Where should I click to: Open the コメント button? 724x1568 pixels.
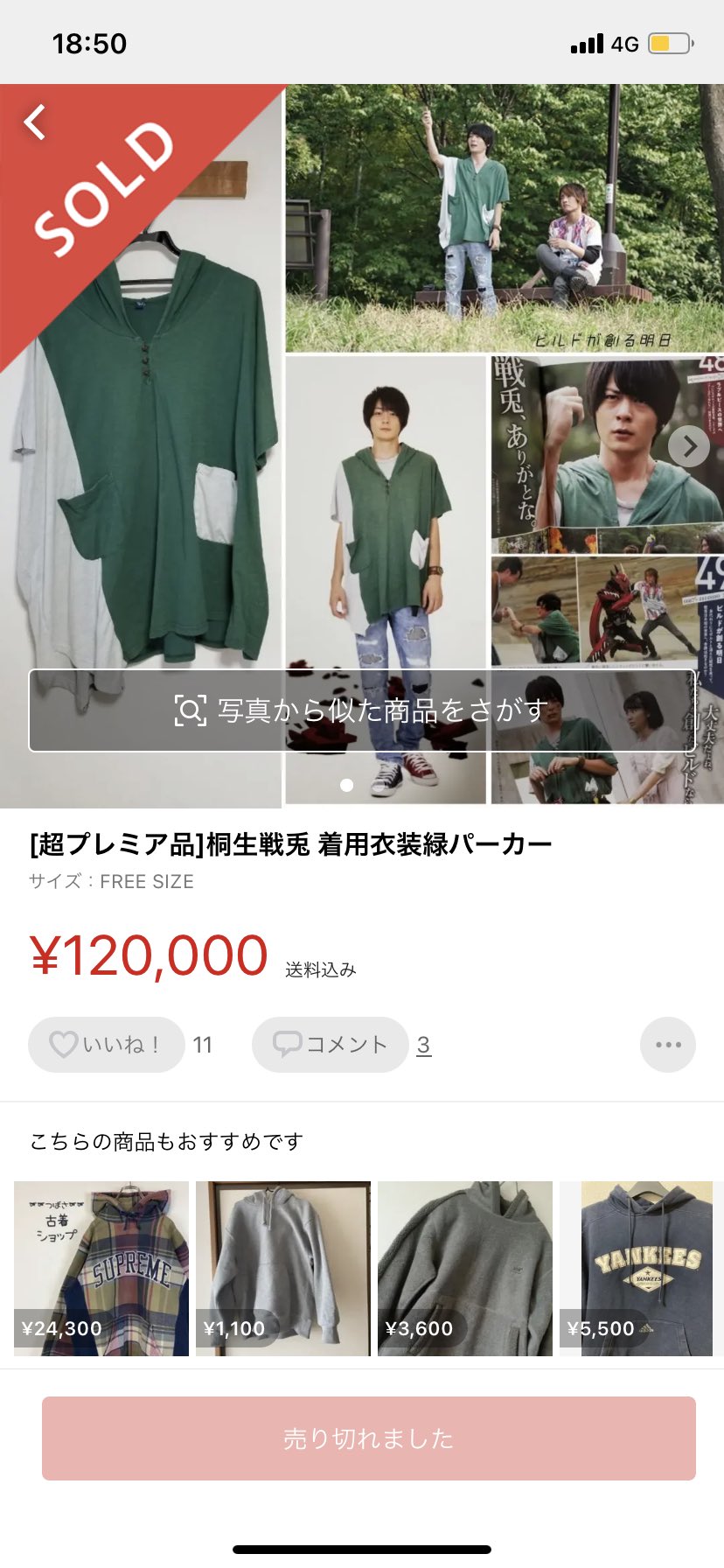[331, 1045]
